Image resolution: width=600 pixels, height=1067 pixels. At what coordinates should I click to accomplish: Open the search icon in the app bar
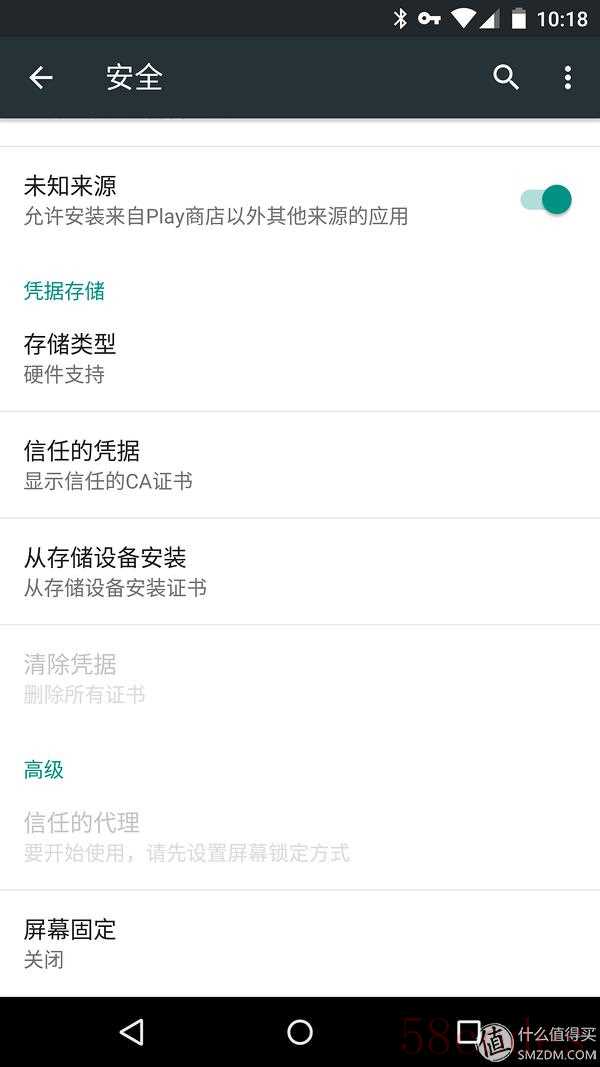506,77
